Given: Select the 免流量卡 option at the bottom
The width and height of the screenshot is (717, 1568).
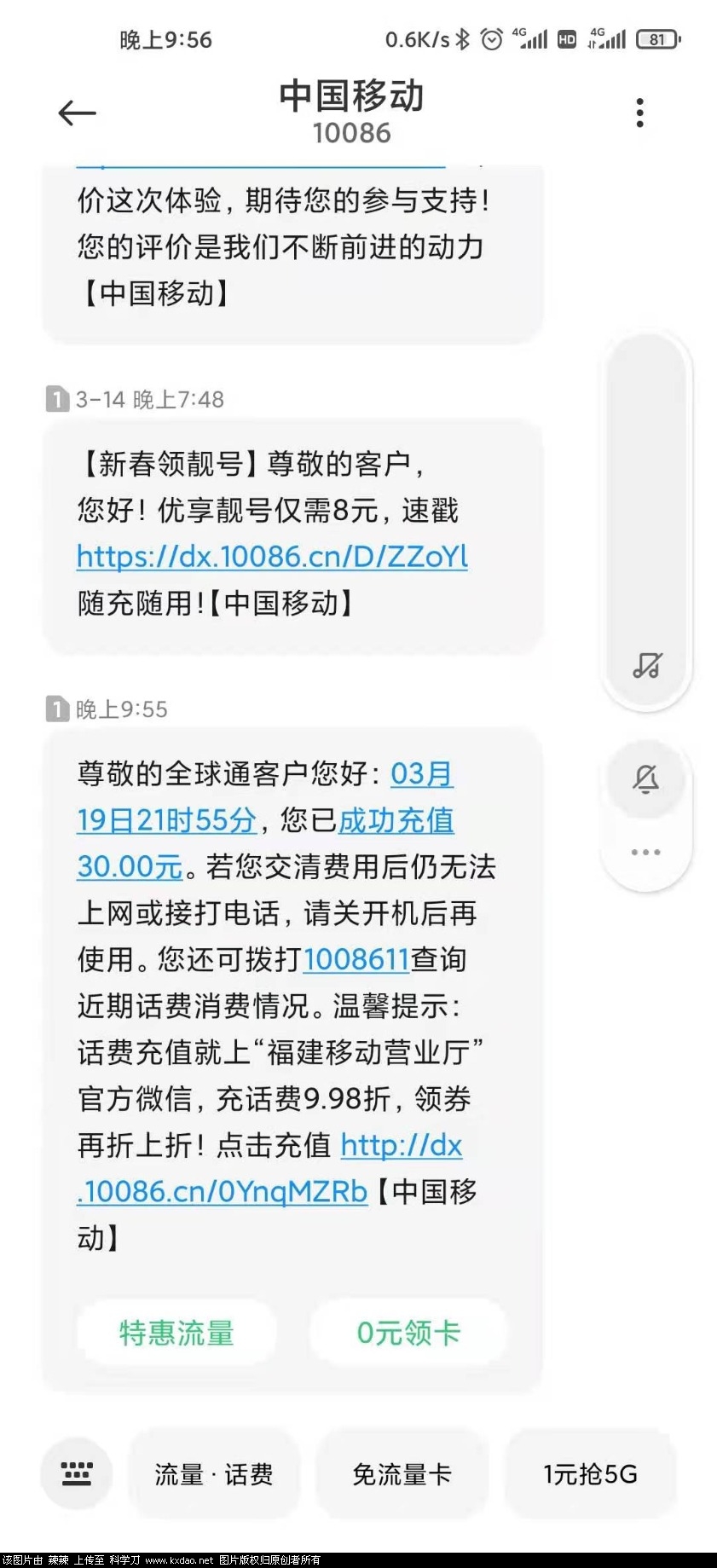Looking at the screenshot, I should click(x=402, y=1474).
